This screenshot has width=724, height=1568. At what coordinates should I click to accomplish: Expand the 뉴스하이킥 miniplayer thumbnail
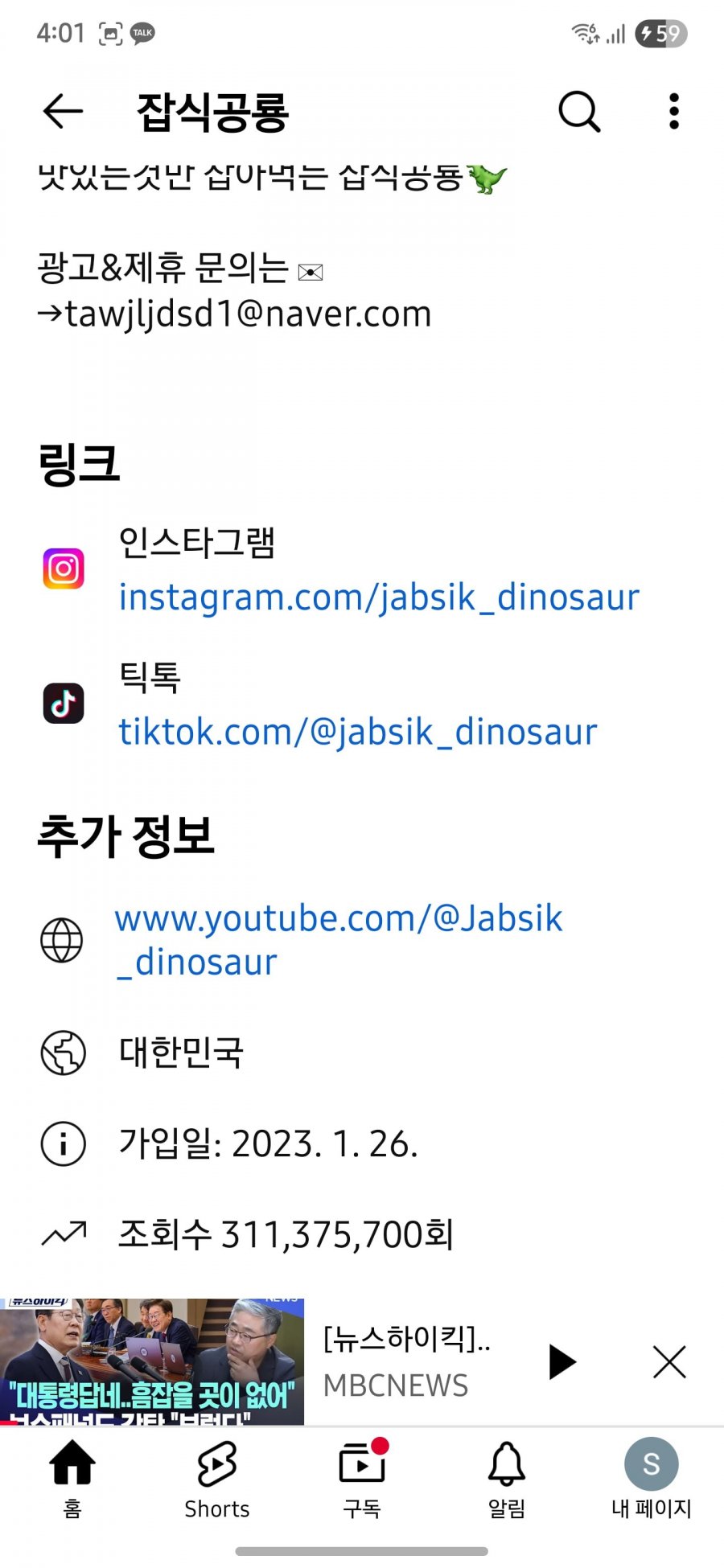[152, 1361]
